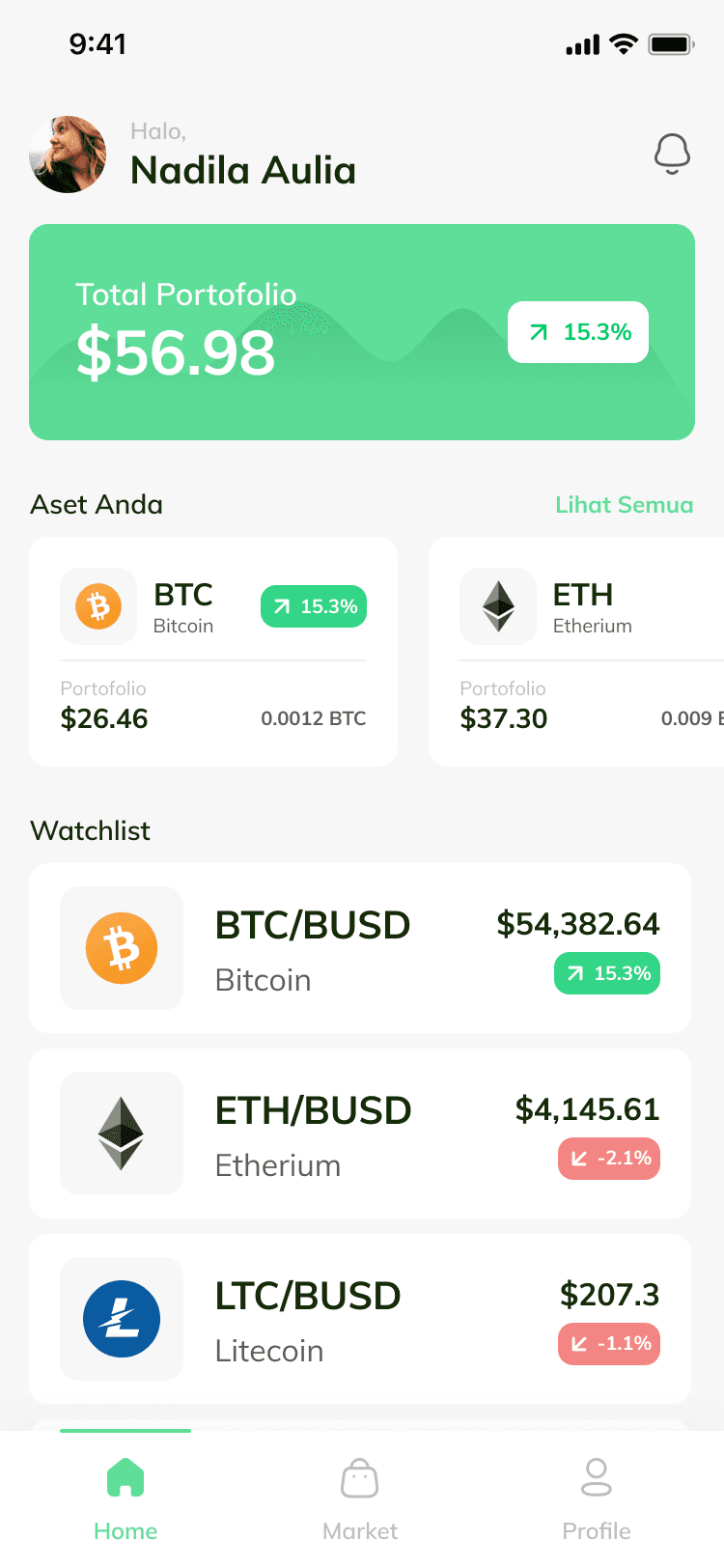Click the Home house icon
Image resolution: width=724 pixels, height=1568 pixels.
tap(125, 1478)
